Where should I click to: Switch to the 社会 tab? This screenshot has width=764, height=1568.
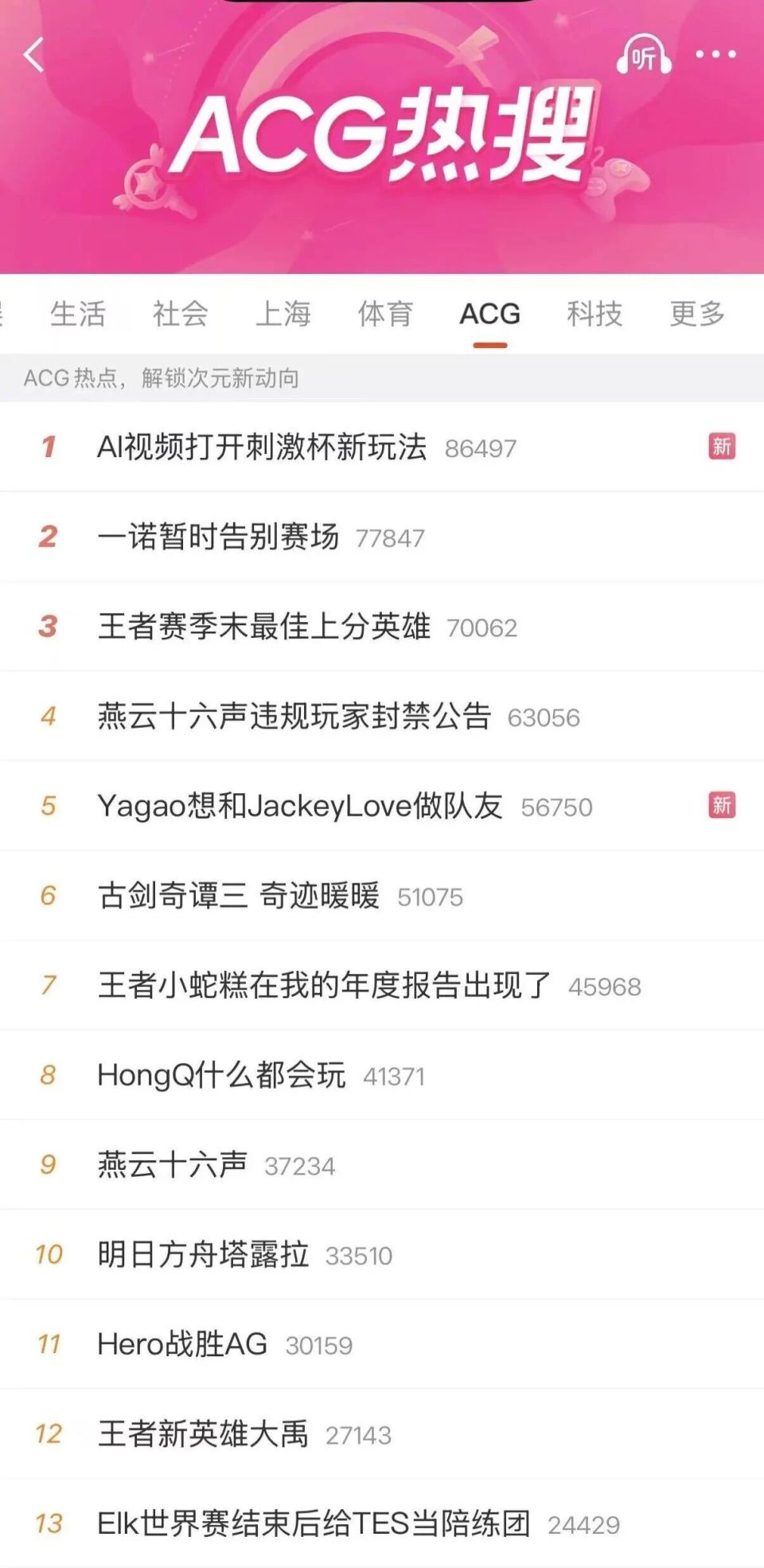tap(180, 314)
